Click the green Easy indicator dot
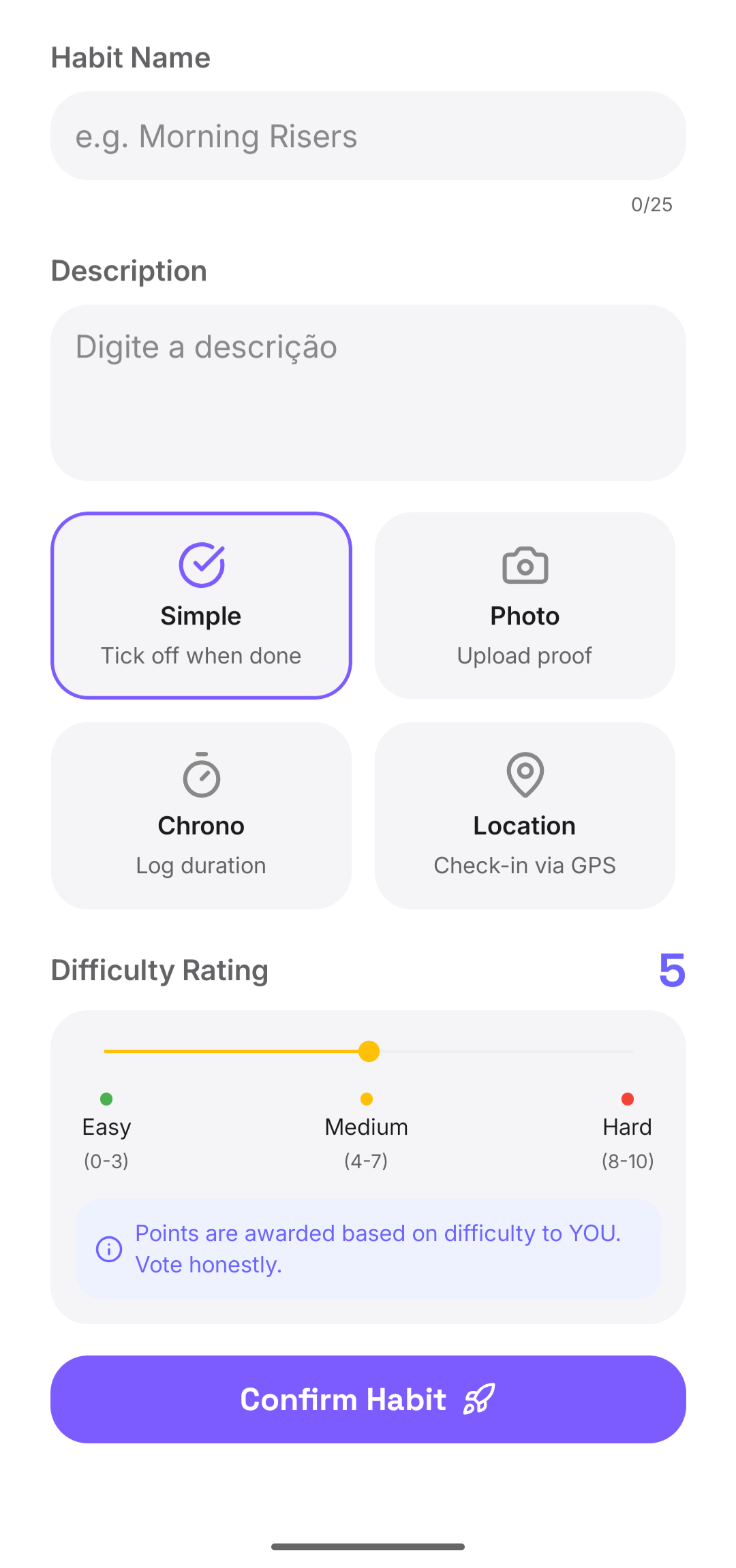The image size is (736, 1568). [x=106, y=1099]
